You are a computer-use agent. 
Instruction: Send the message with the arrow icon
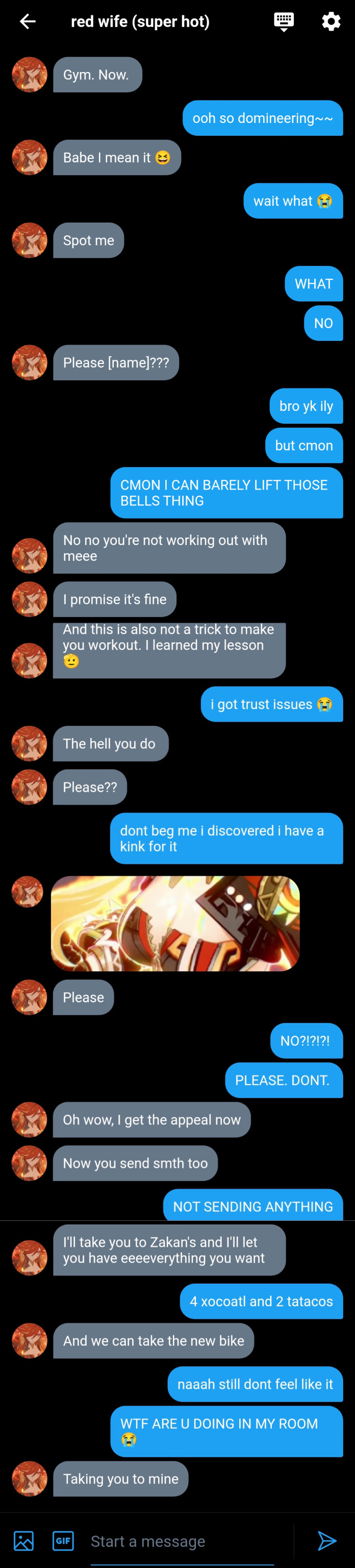pos(327,1540)
